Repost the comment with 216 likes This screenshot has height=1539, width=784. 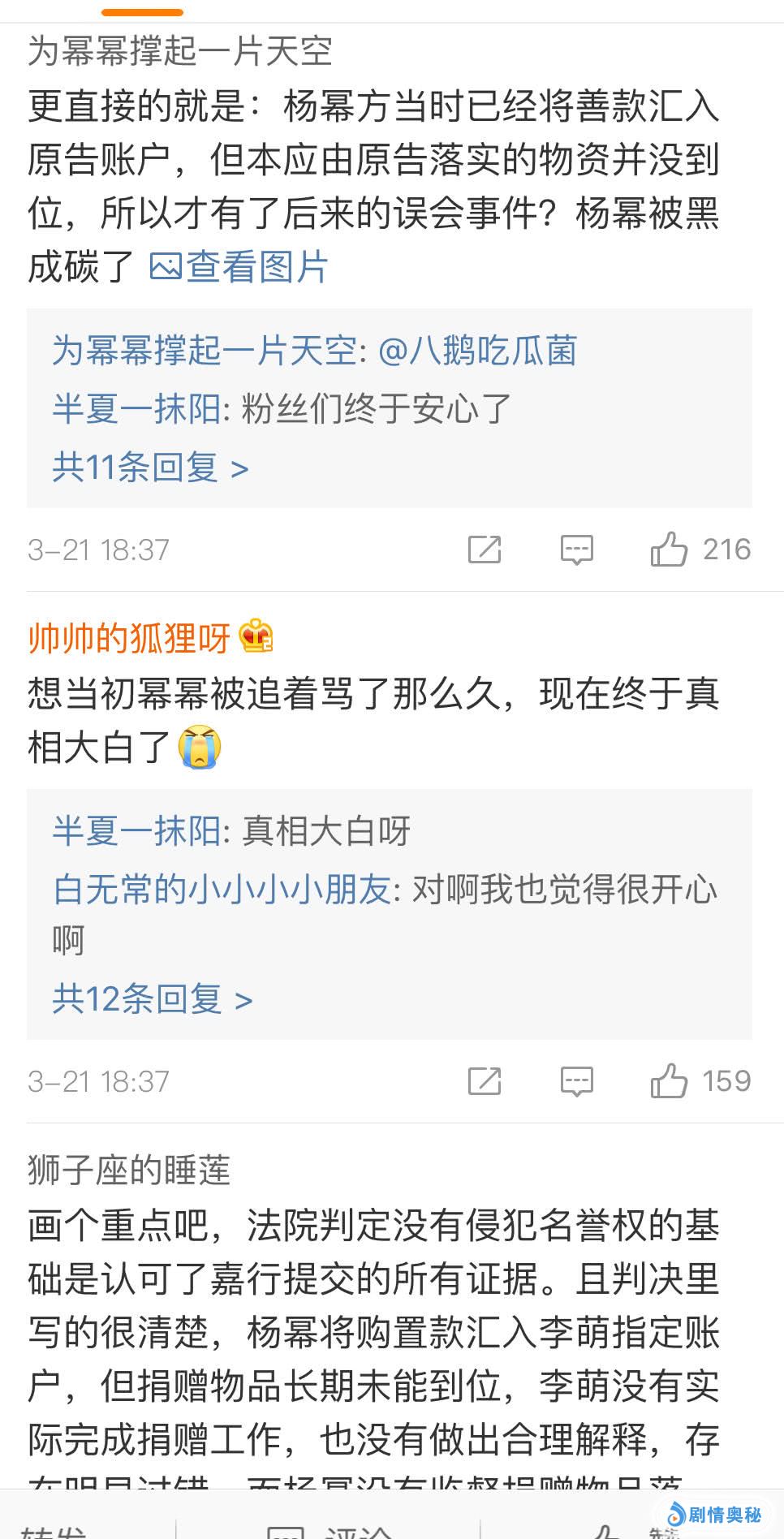tap(485, 550)
